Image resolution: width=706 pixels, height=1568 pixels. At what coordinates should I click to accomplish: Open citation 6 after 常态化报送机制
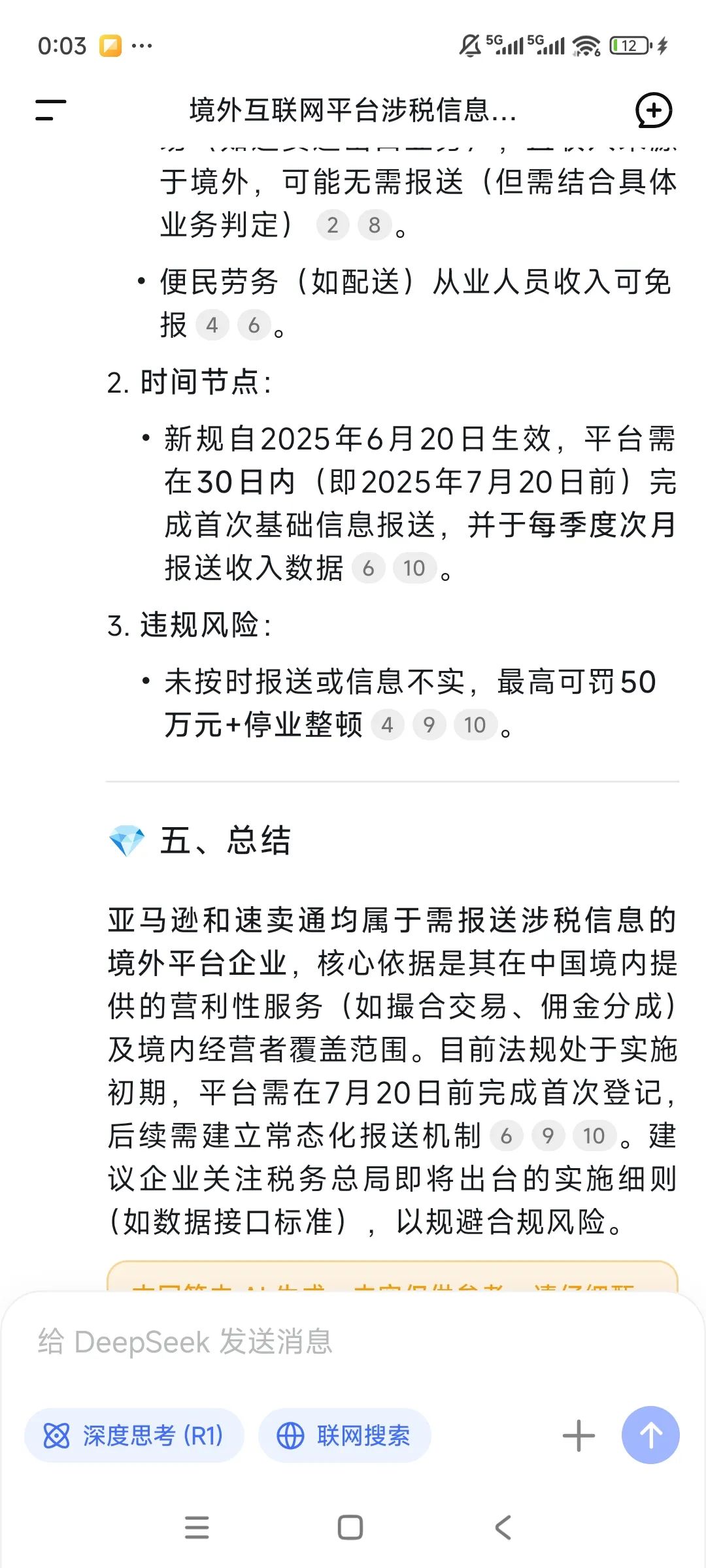(x=506, y=1135)
